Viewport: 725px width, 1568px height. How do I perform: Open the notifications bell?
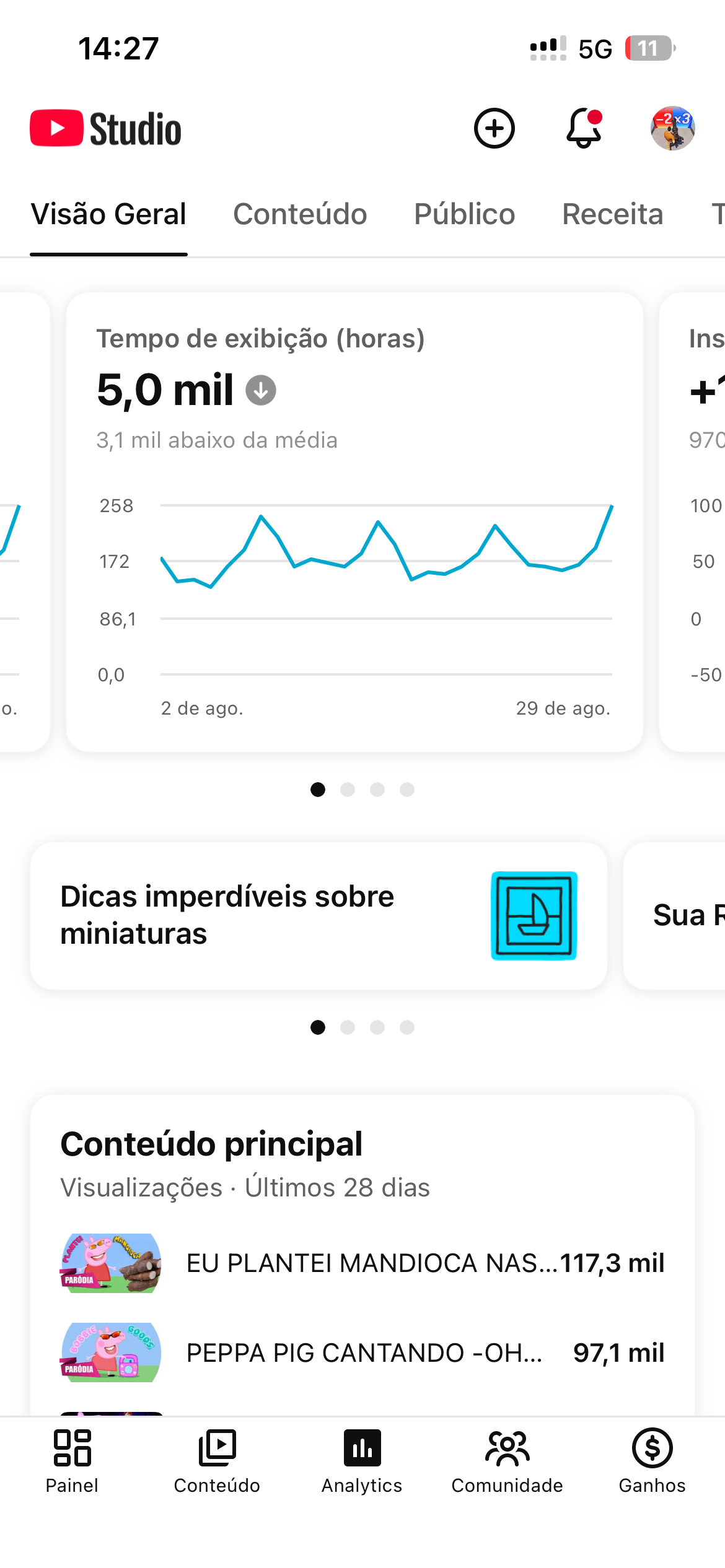pos(584,128)
